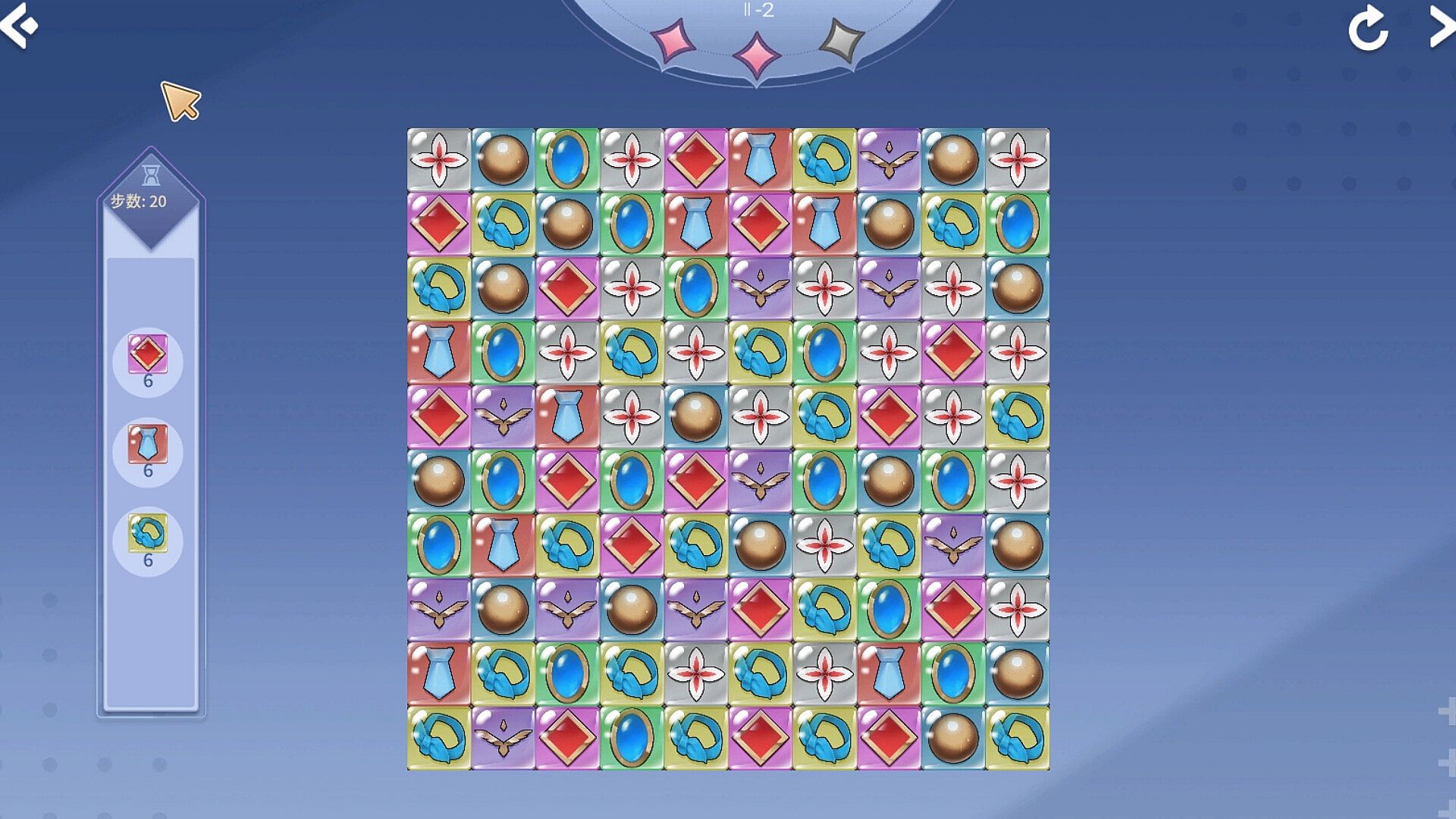Image resolution: width=1456 pixels, height=819 pixels.
Task: Skip to the next level arrow
Action: pyautogui.click(x=1441, y=27)
